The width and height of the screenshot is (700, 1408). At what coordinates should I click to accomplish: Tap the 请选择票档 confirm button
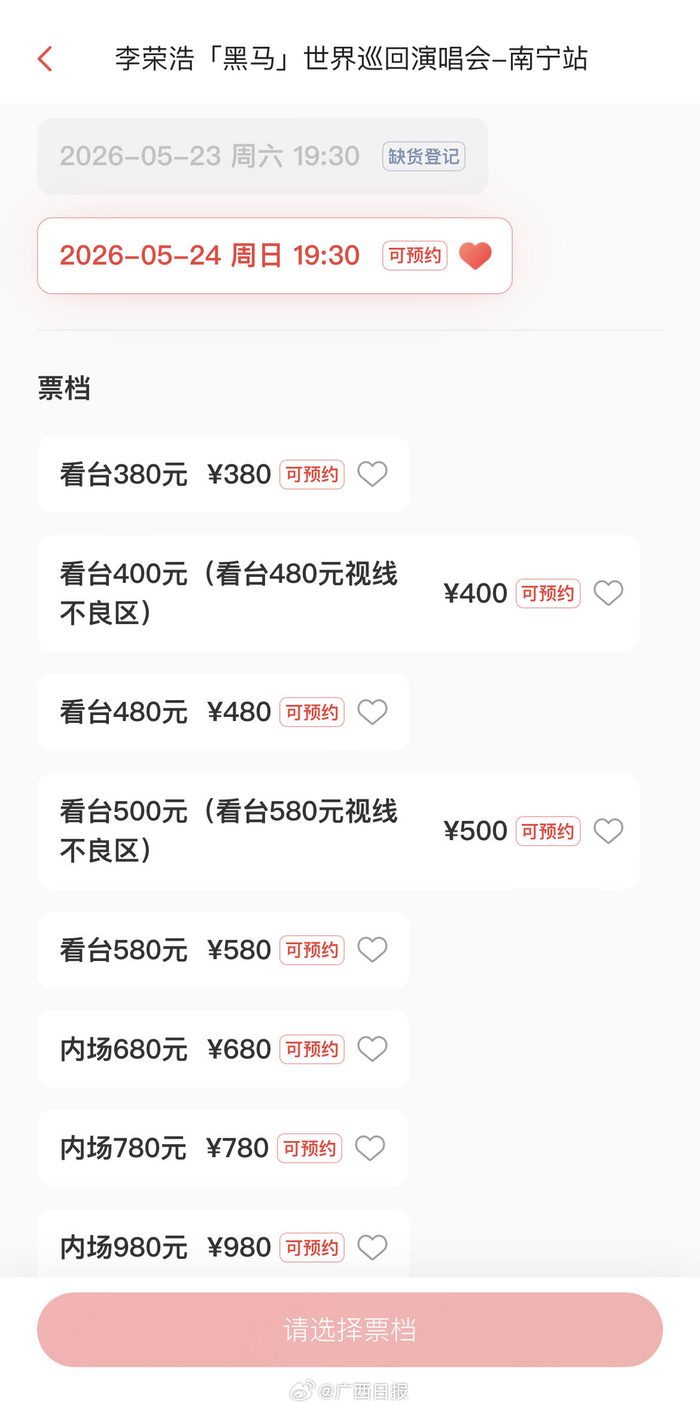point(350,1330)
